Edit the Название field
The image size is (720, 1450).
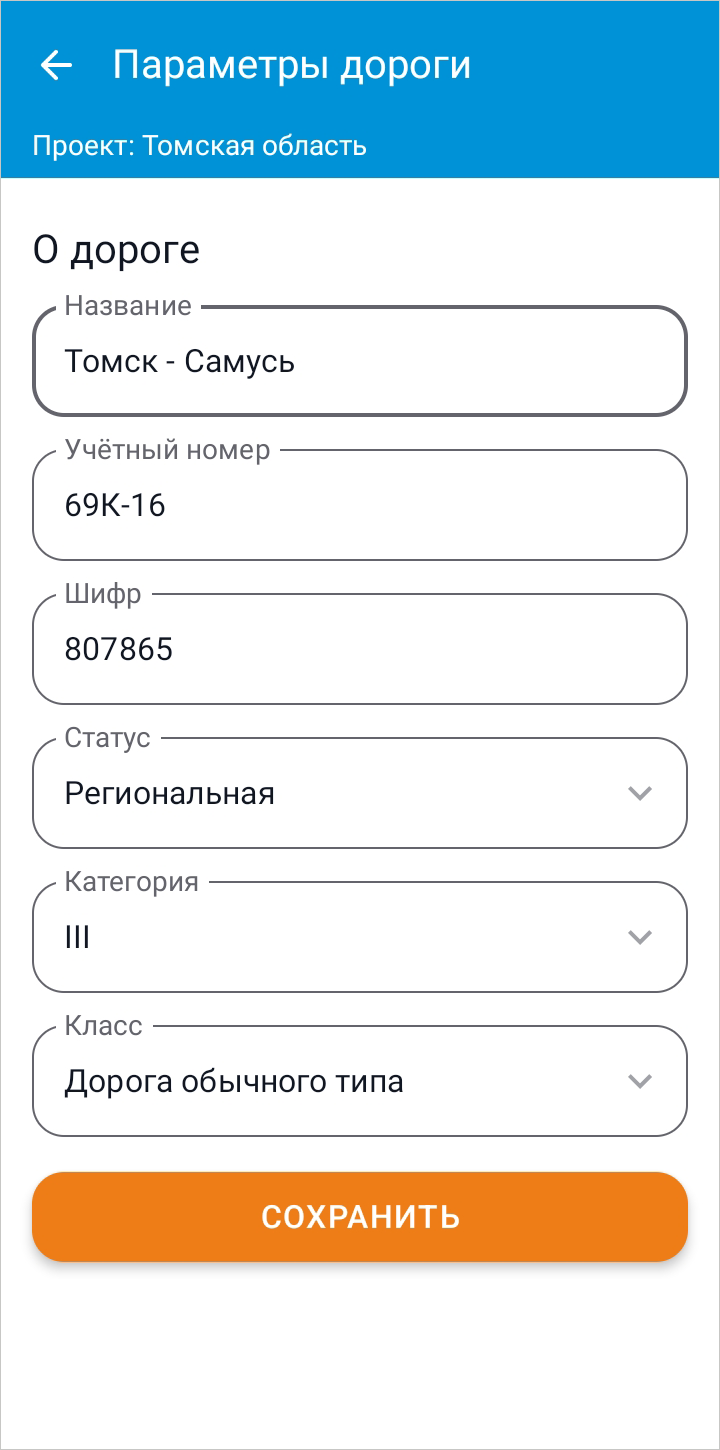click(x=360, y=362)
